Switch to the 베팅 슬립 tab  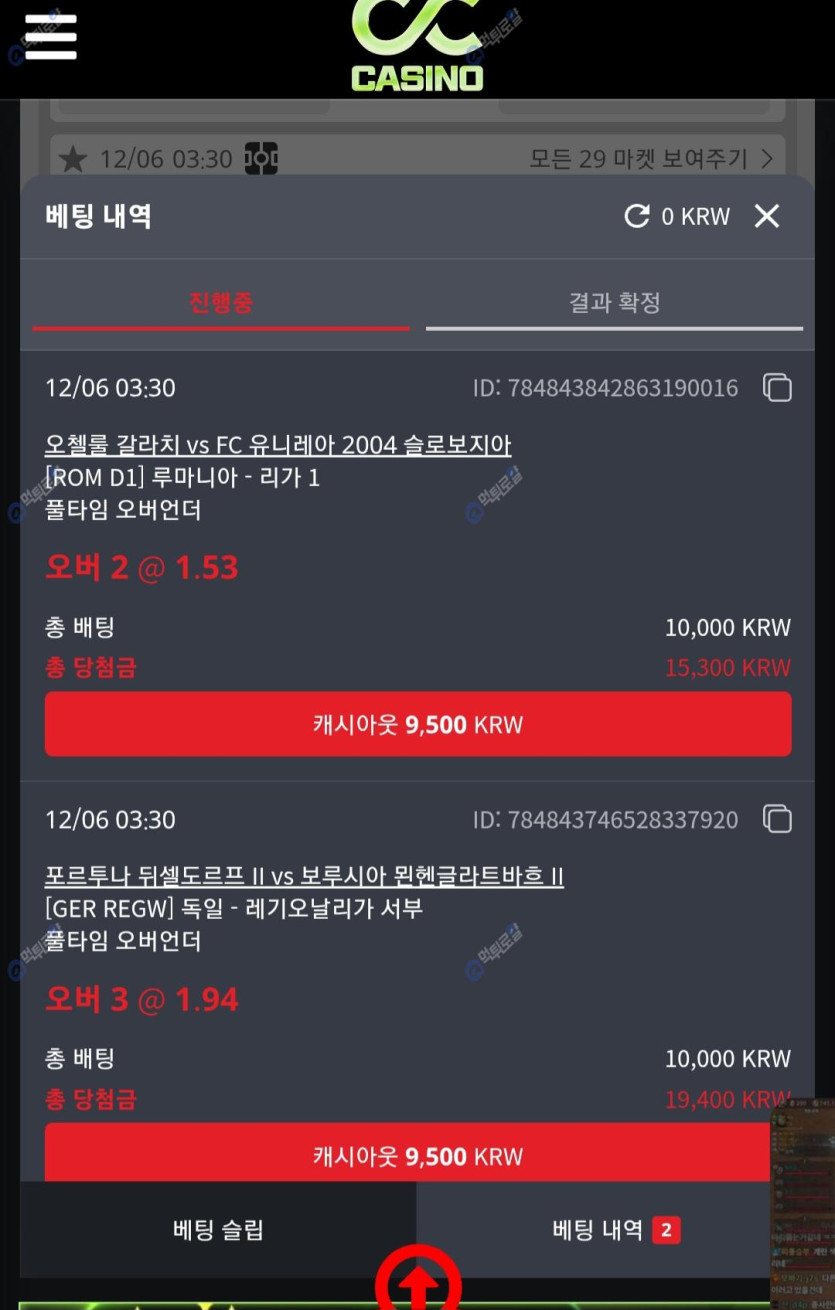coord(218,1230)
